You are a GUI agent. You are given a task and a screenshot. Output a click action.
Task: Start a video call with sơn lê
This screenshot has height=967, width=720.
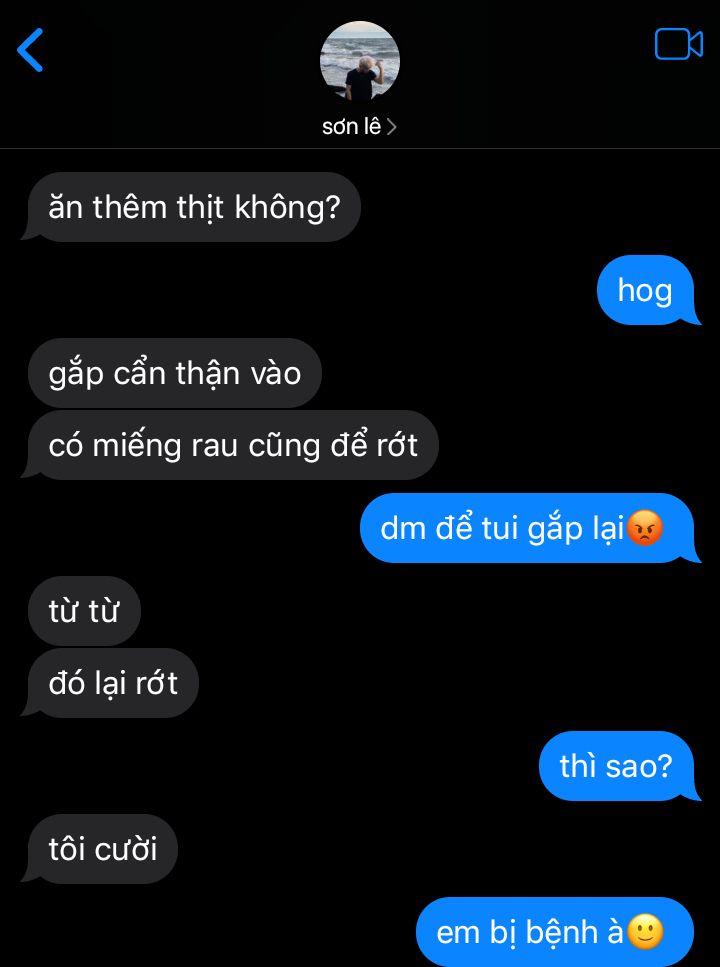pyautogui.click(x=678, y=45)
